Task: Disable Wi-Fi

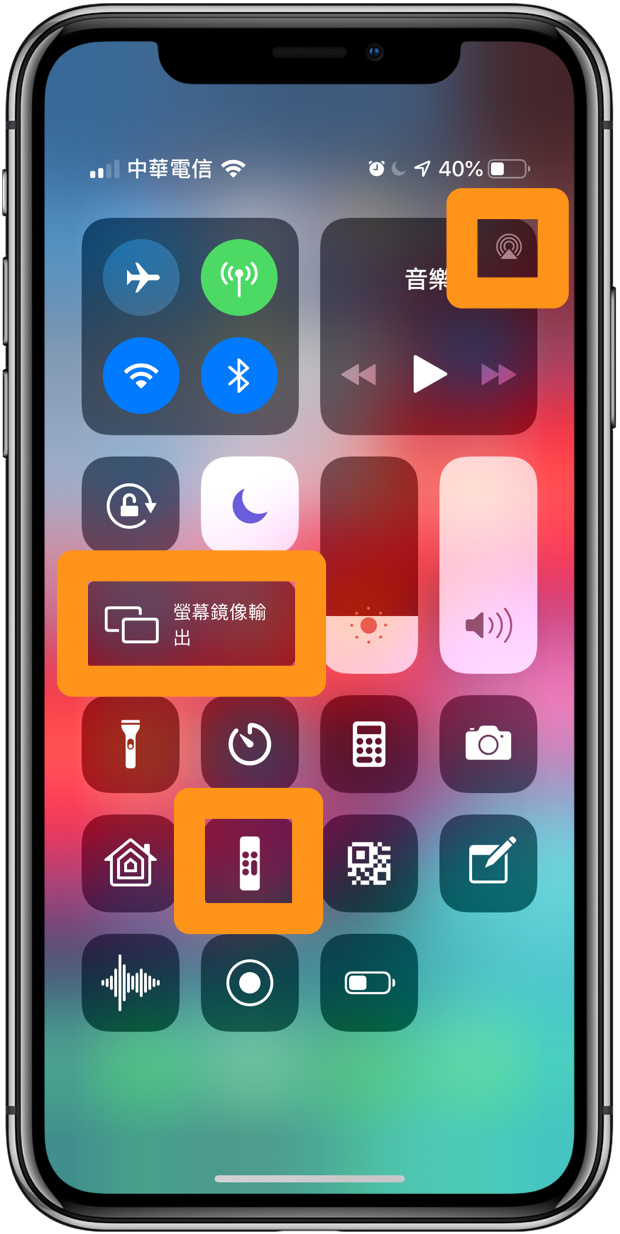Action: pyautogui.click(x=142, y=376)
